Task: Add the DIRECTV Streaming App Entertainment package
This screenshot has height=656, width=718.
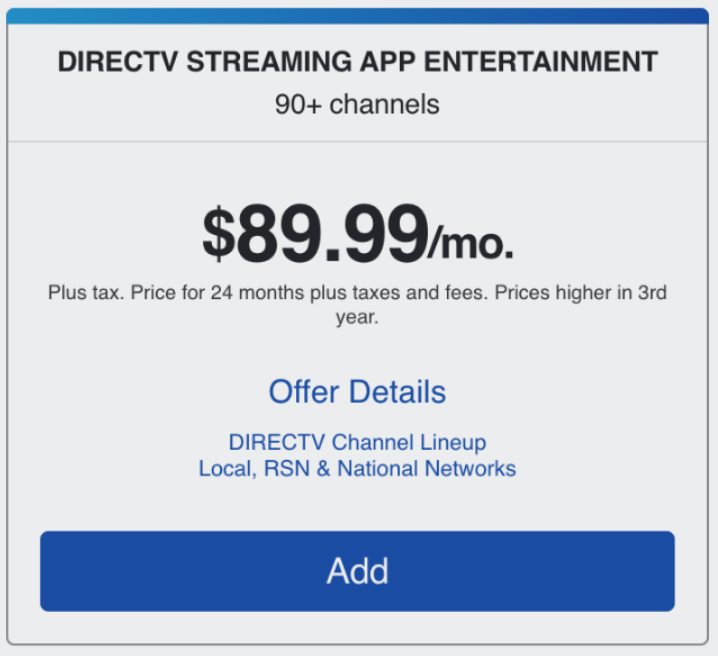Action: click(357, 571)
